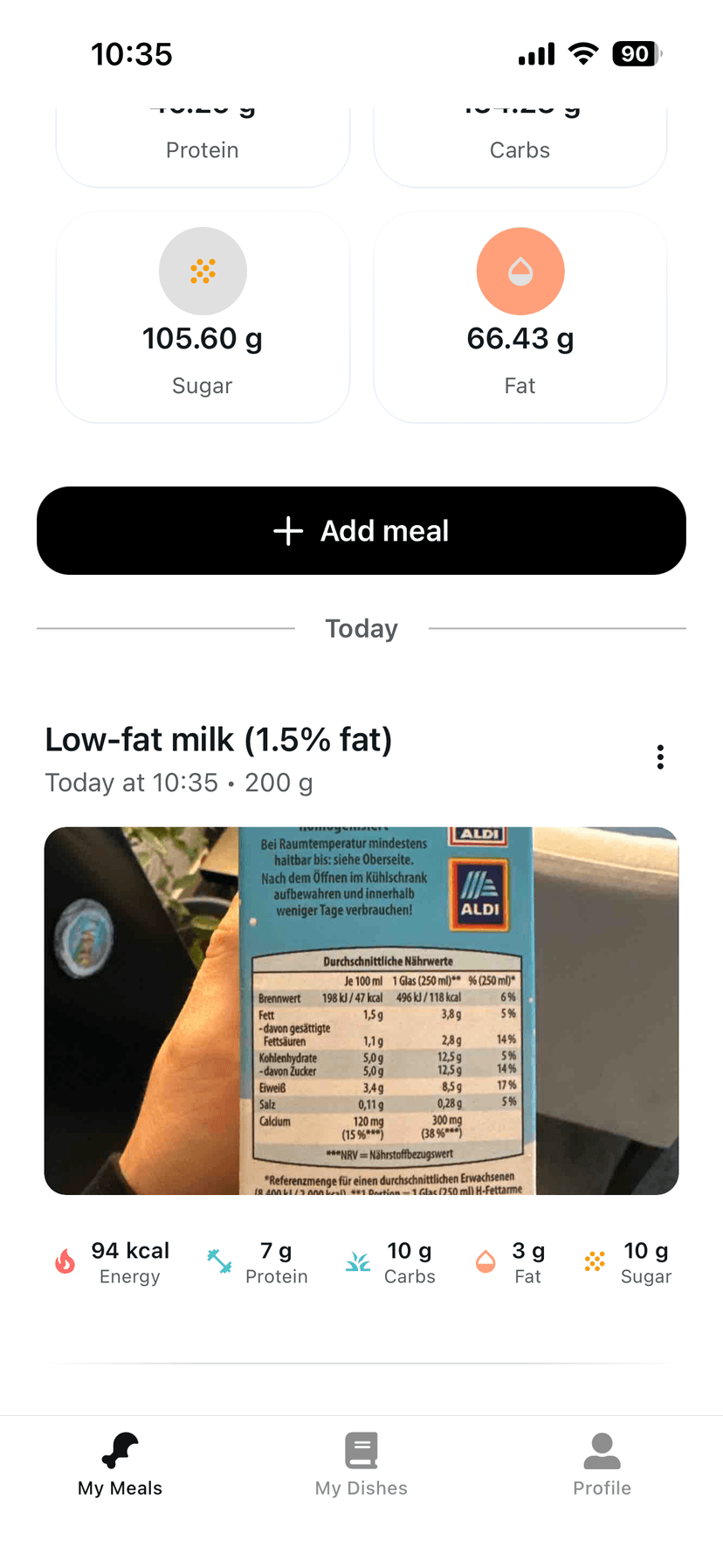Tap the orange Fat droplet circle icon
This screenshot has width=723, height=1568.
520,271
